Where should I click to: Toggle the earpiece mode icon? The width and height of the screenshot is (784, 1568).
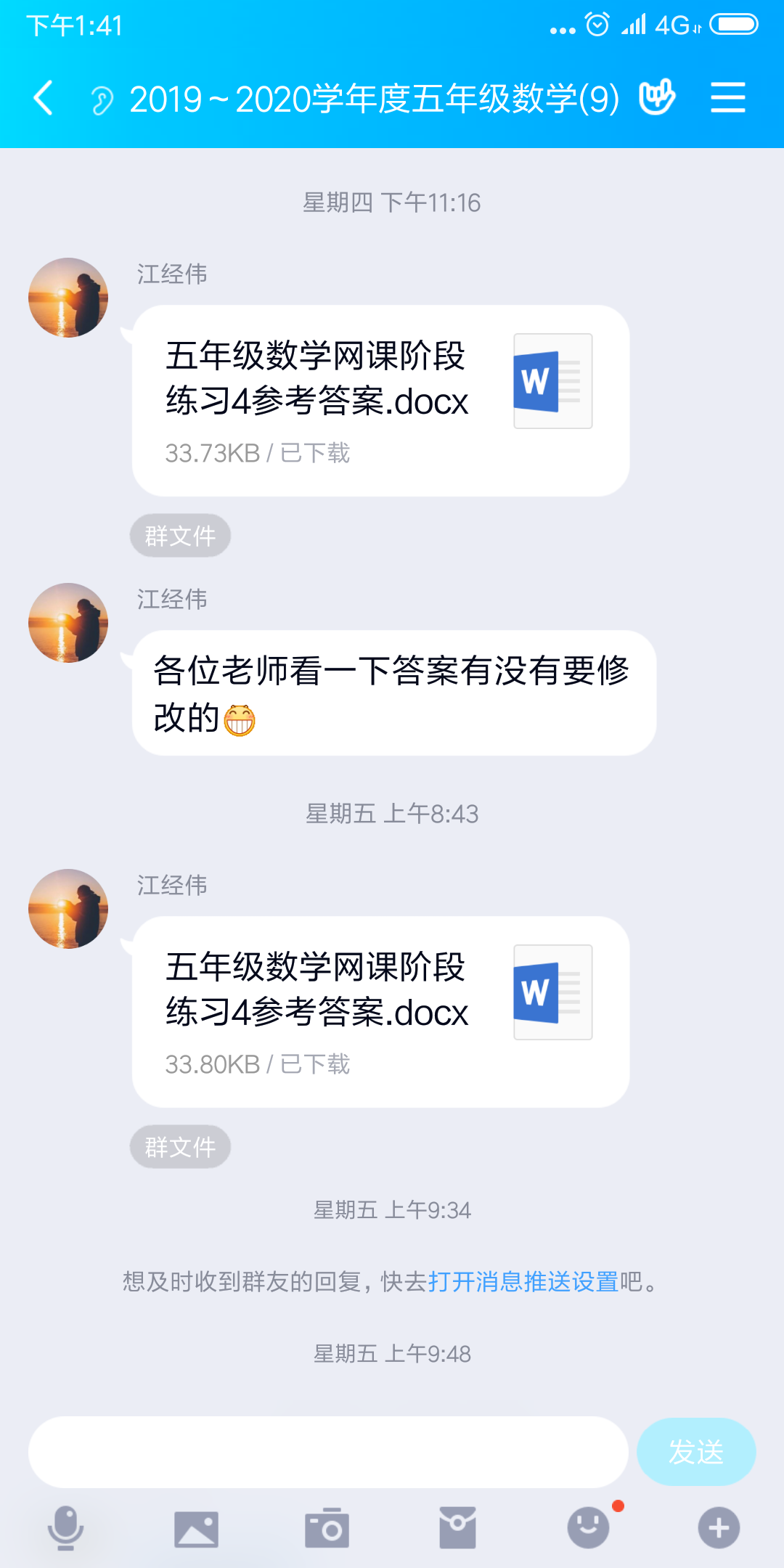(x=102, y=100)
